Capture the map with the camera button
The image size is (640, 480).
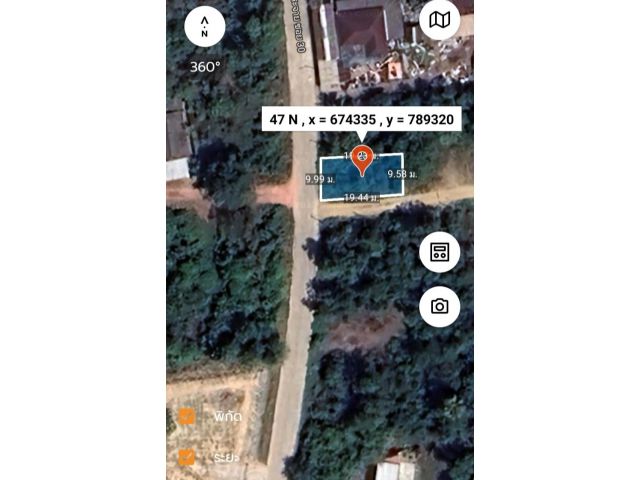[439, 306]
